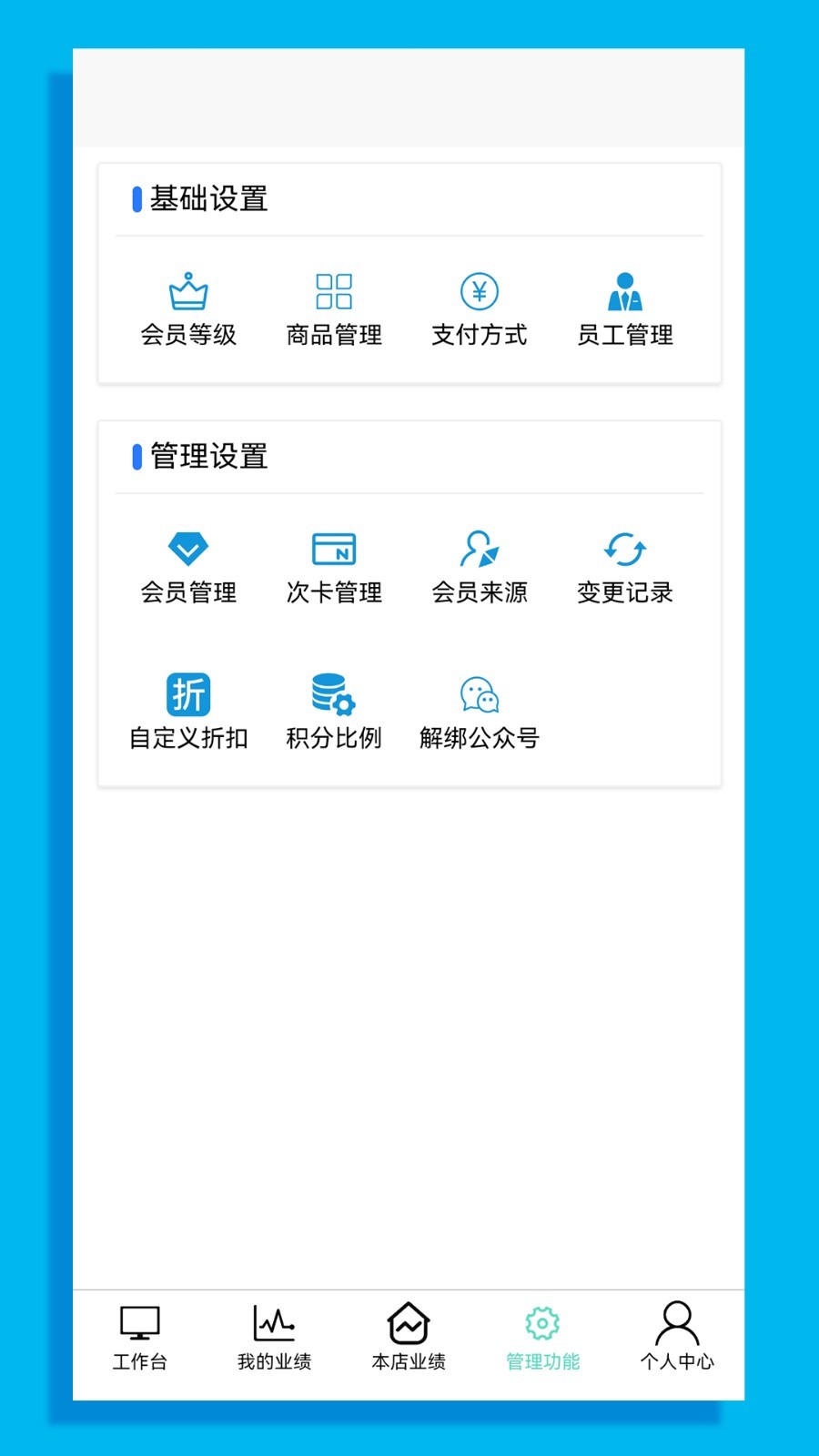The width and height of the screenshot is (819, 1456).
Task: Open 会员管理 member management
Action: (x=188, y=567)
